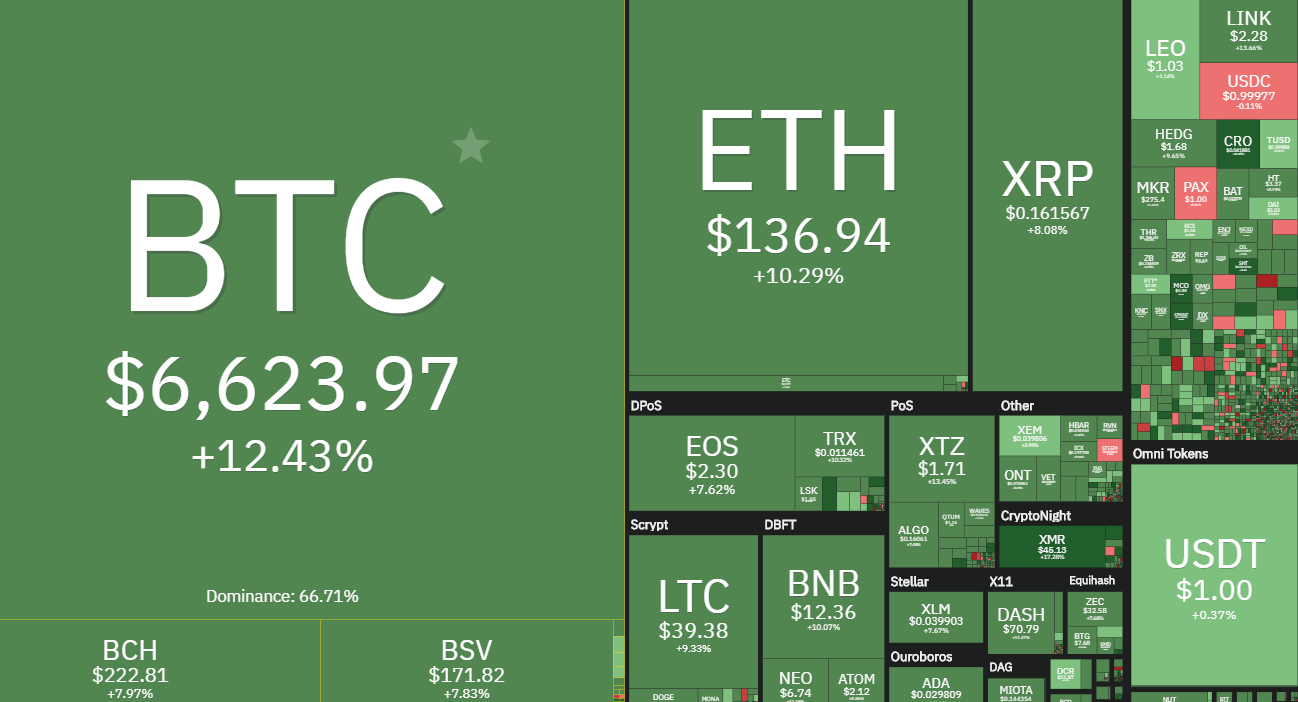Image resolution: width=1298 pixels, height=702 pixels.
Task: View the BNB tile
Action: click(x=823, y=595)
